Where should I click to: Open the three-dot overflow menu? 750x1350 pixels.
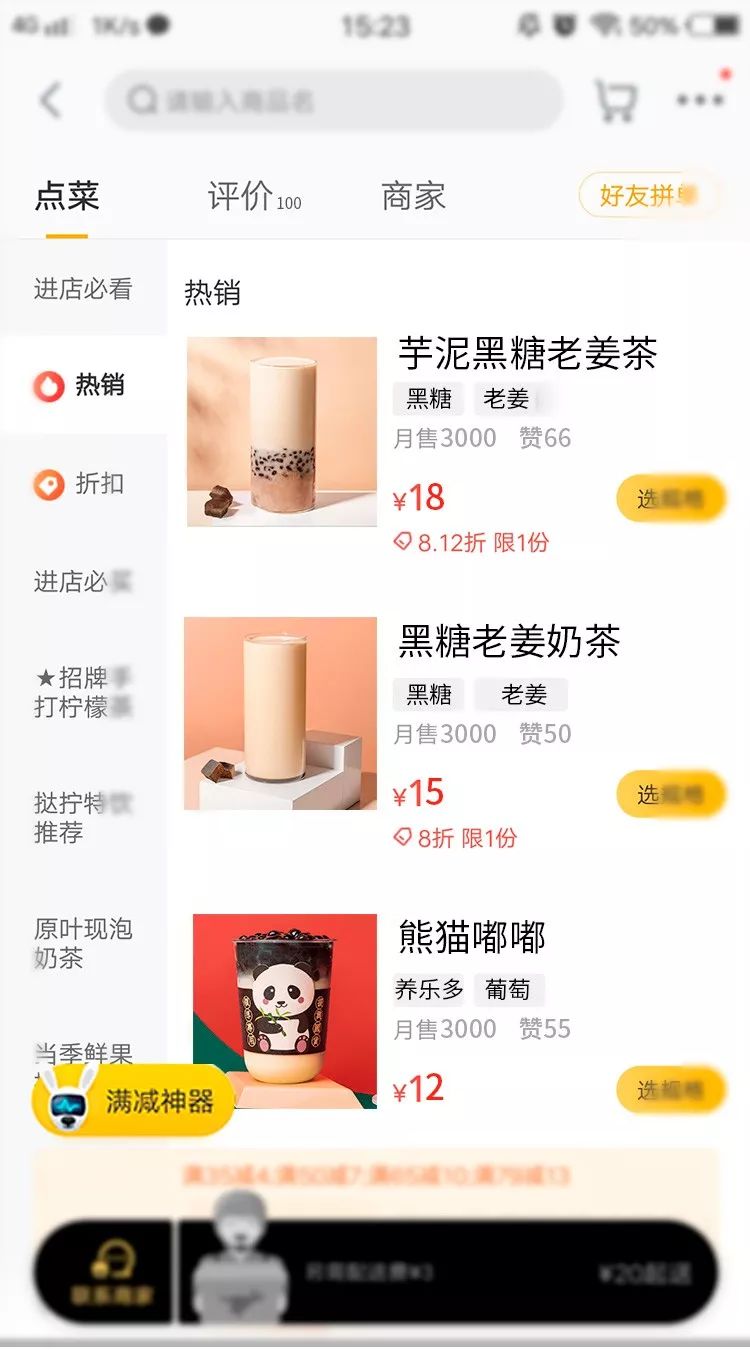(x=700, y=100)
